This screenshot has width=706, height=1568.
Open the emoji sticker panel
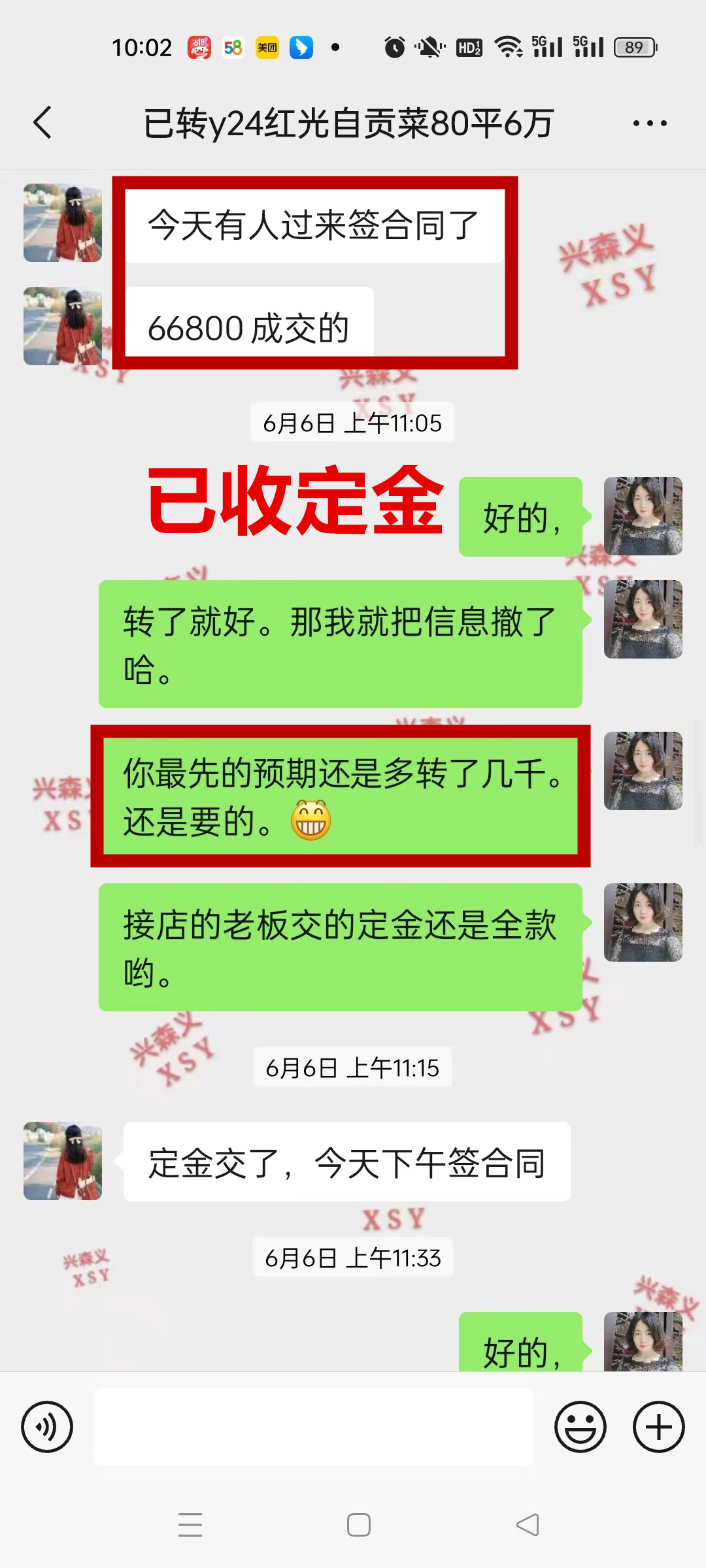click(x=580, y=1427)
